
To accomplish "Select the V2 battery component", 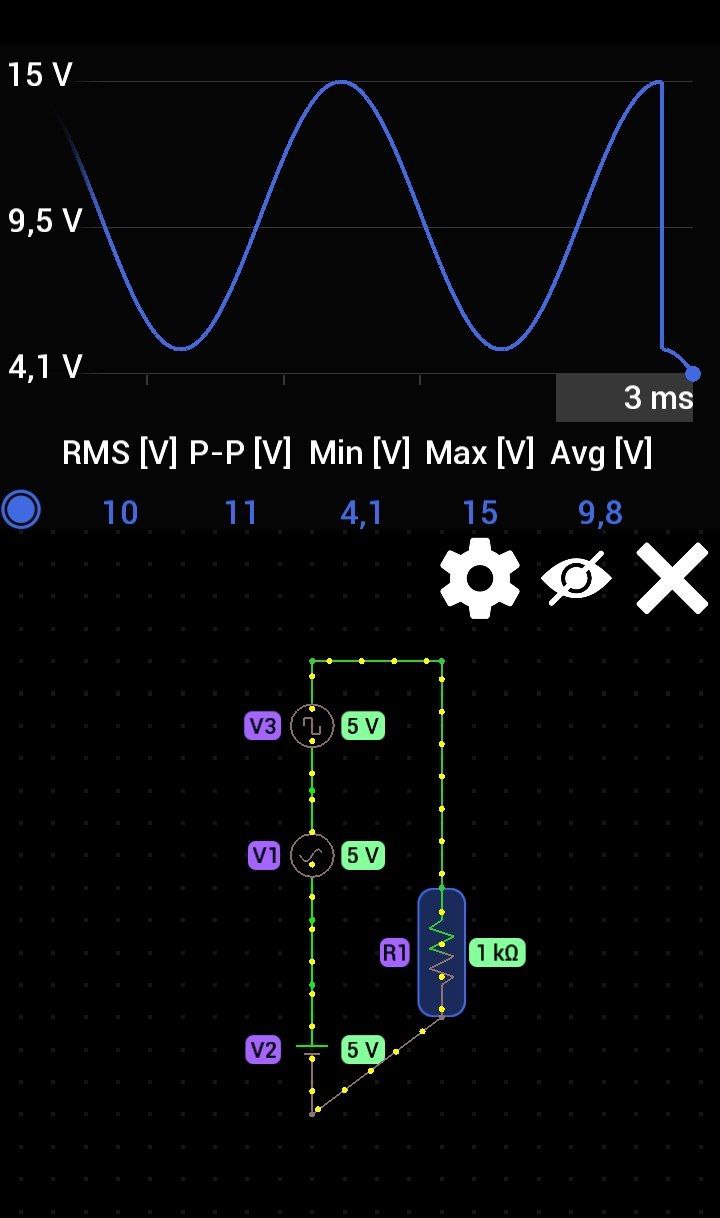I will coord(312,1050).
